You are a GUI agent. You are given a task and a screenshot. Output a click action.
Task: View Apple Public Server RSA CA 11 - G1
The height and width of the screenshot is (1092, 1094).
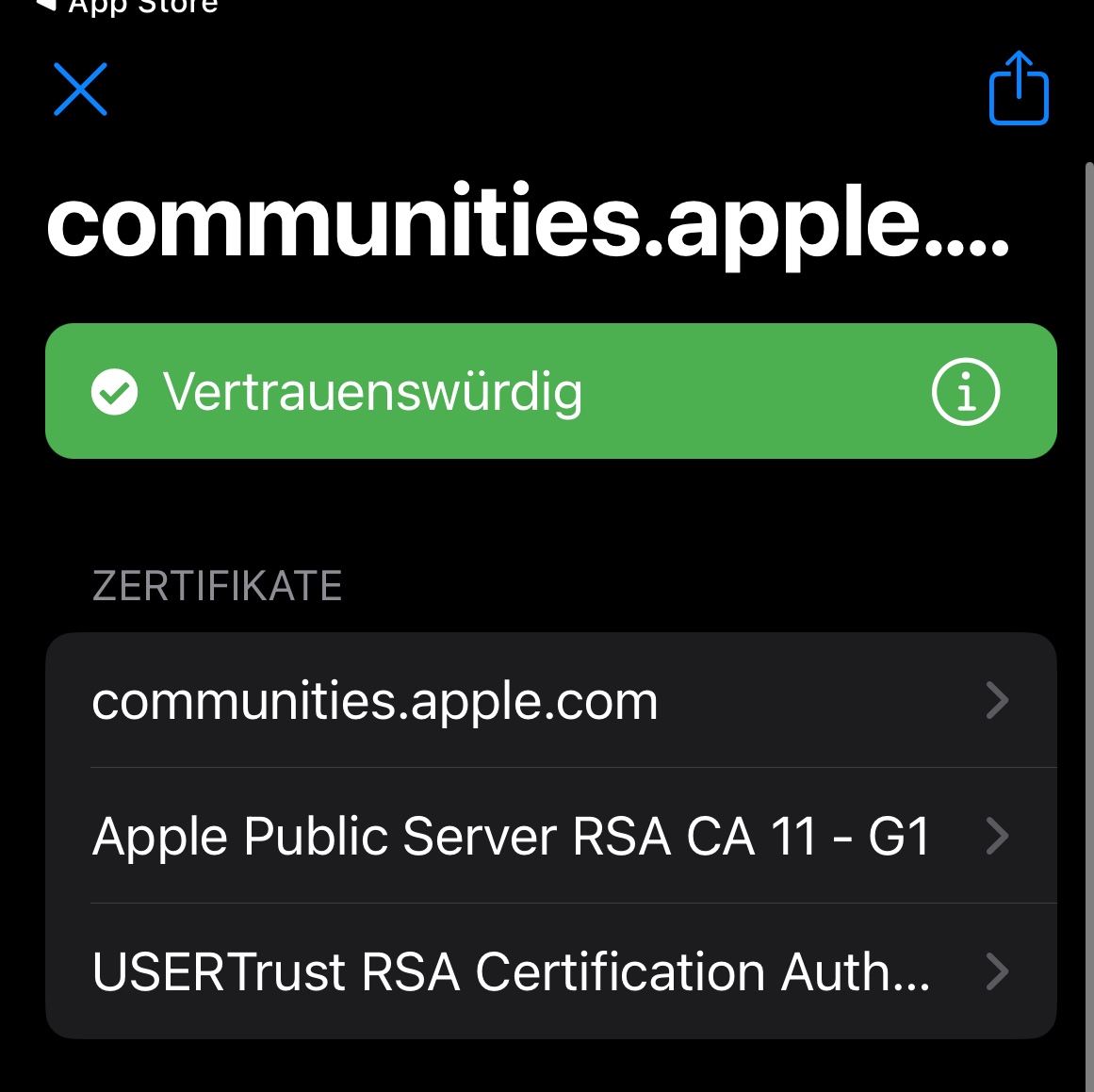click(x=551, y=835)
